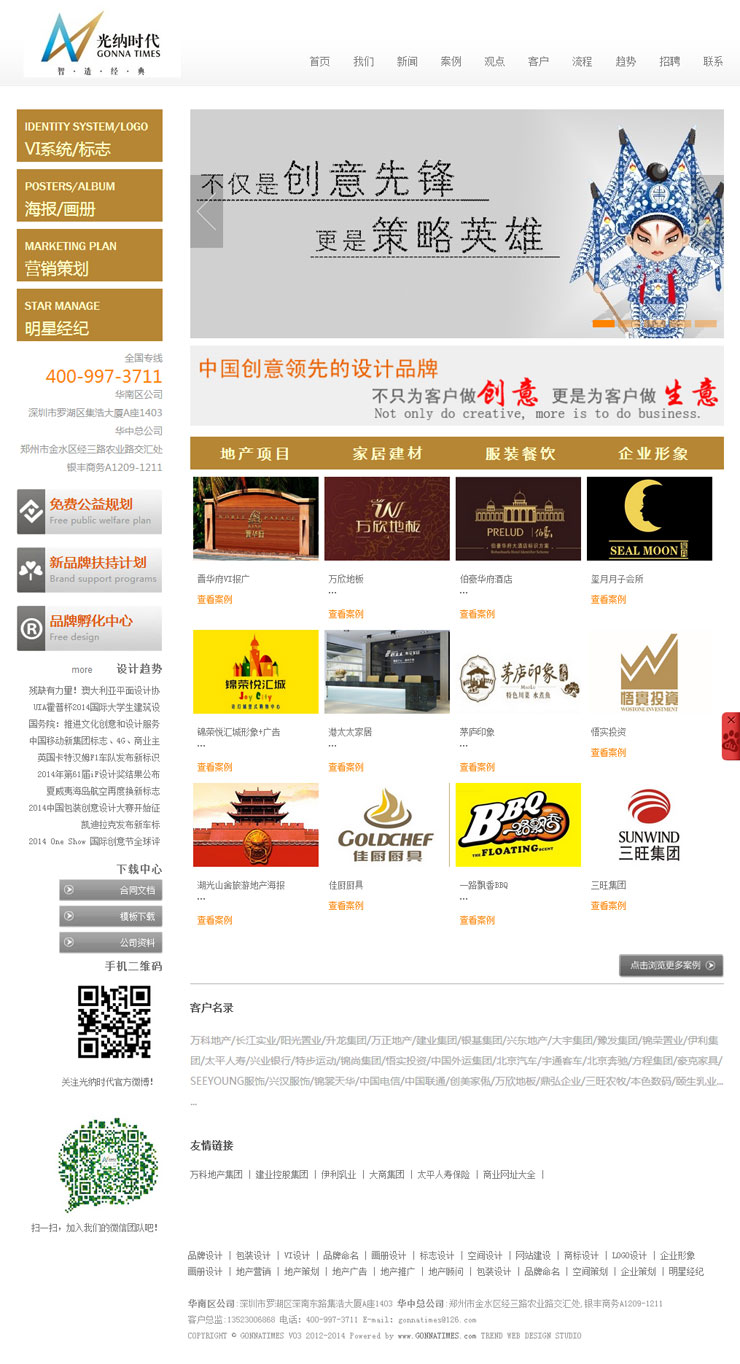
Task: Open 免费公益规划 banner
Action: [x=89, y=511]
